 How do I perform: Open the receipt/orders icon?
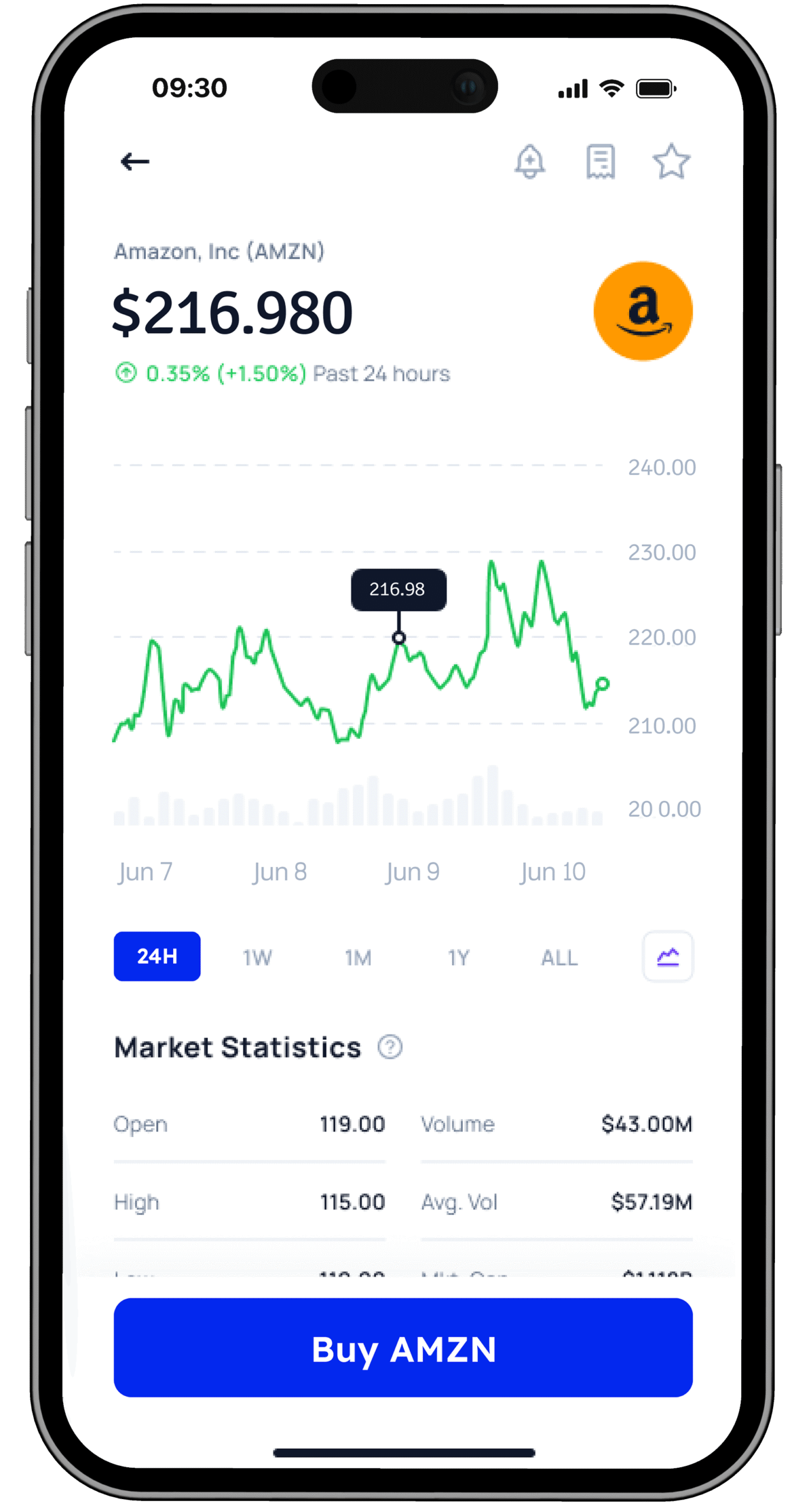tap(601, 161)
